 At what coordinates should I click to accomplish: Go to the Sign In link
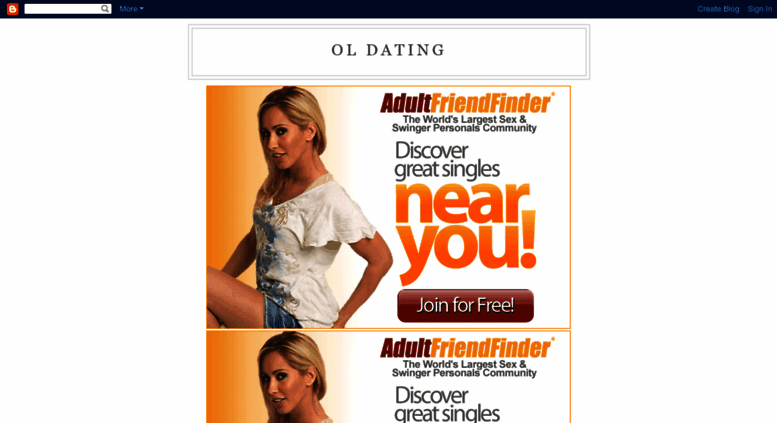pos(760,9)
